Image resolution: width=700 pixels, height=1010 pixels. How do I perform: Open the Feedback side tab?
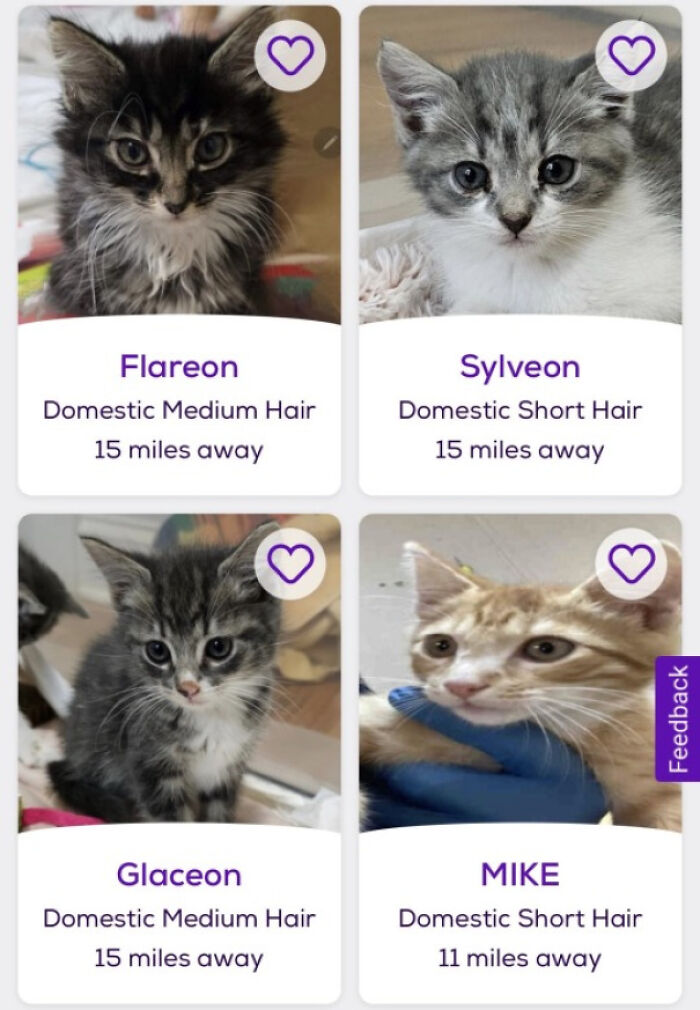coord(678,718)
